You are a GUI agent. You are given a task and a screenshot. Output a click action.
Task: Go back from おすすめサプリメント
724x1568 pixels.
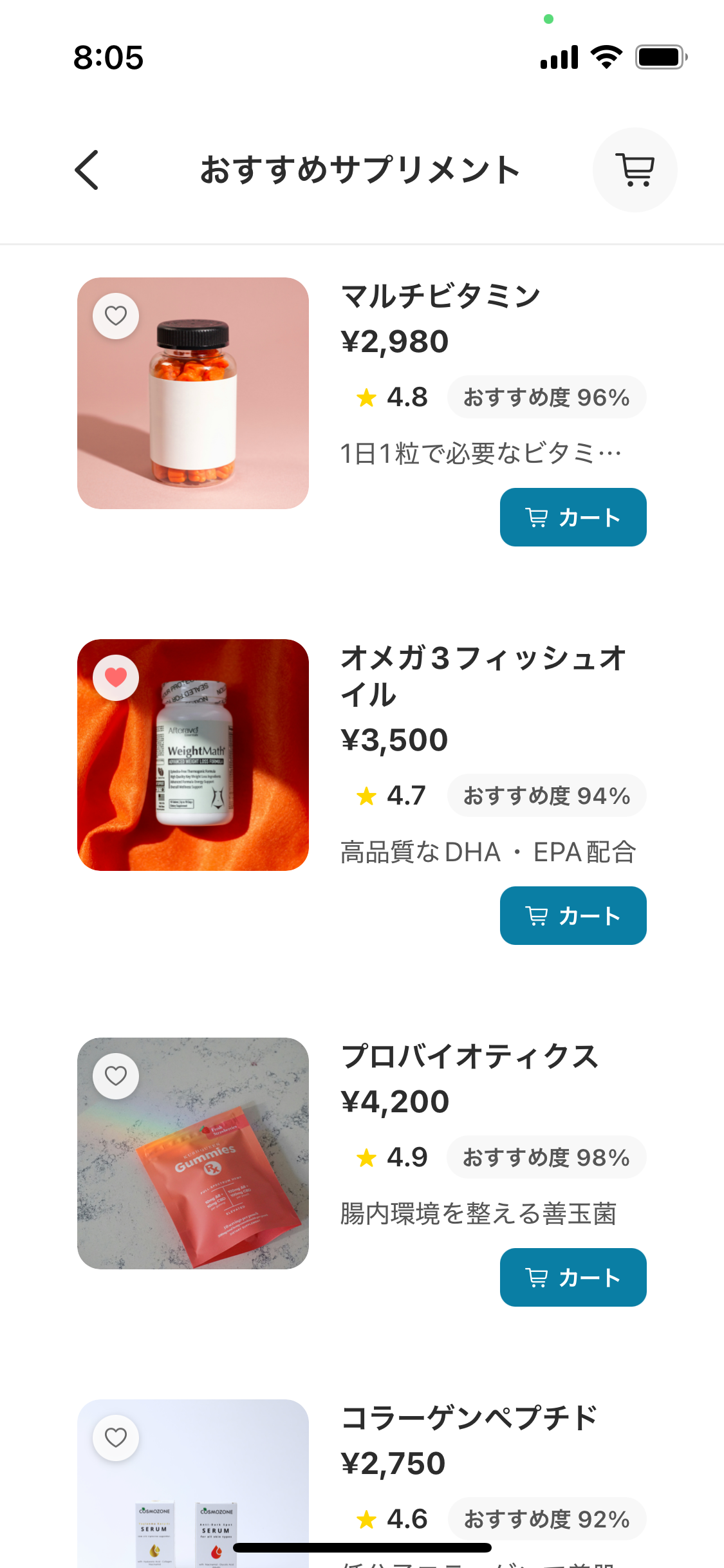coord(87,170)
